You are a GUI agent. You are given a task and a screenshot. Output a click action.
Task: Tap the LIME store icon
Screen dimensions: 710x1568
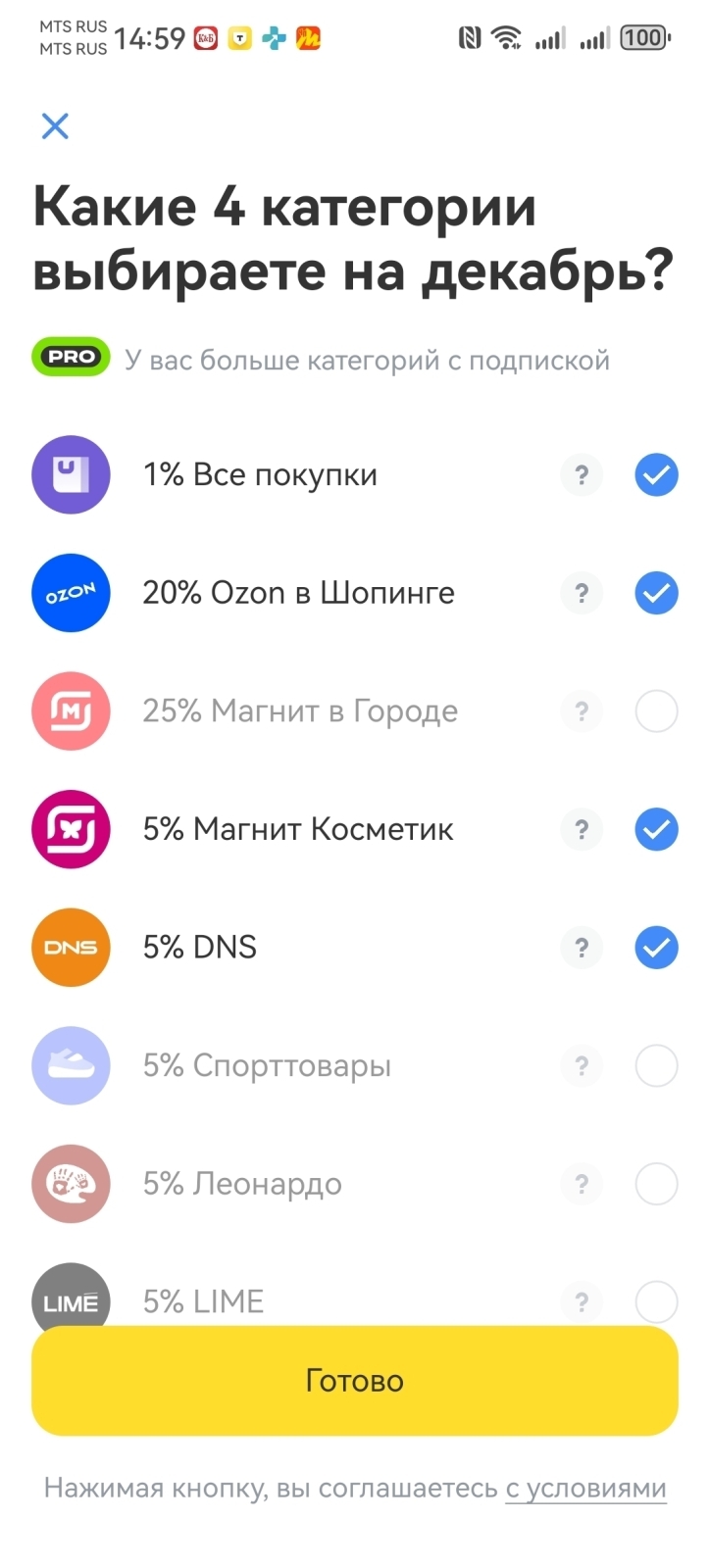click(71, 1301)
